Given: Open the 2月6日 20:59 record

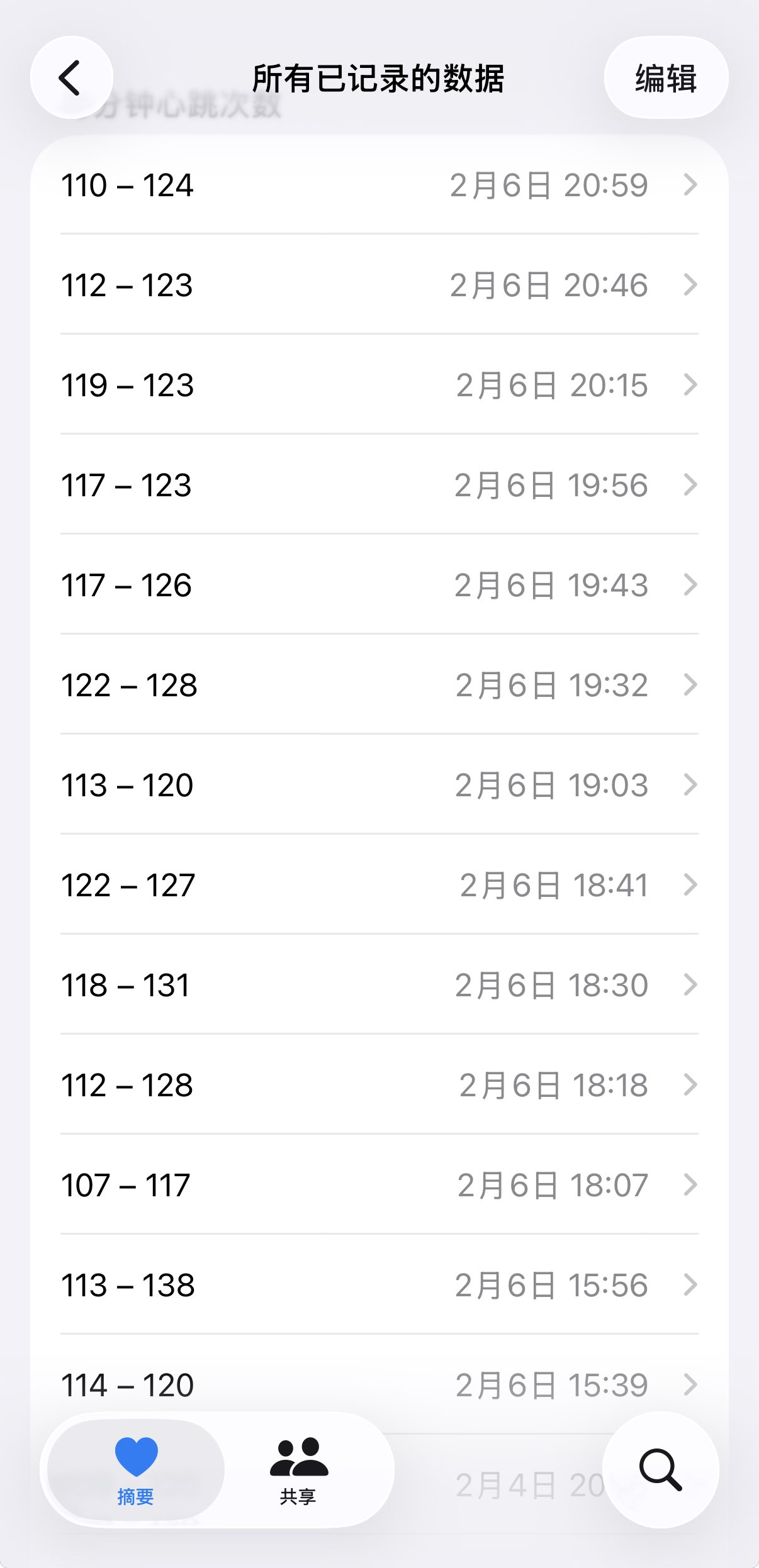Looking at the screenshot, I should coord(379,185).
